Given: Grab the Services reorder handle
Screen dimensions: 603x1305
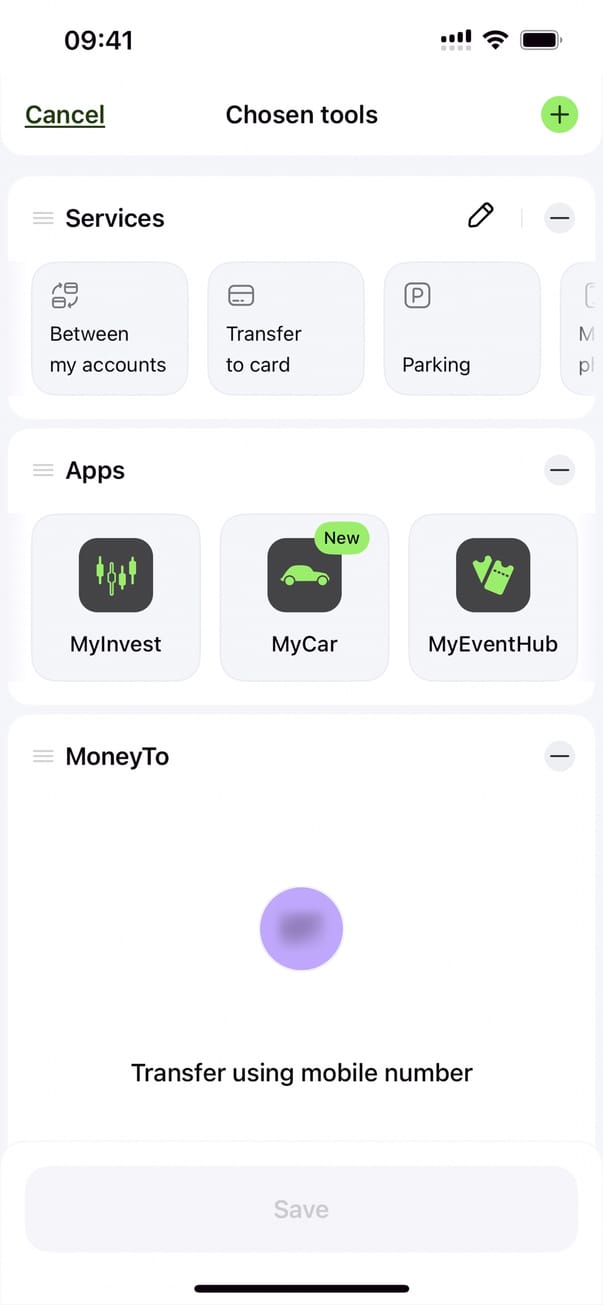Looking at the screenshot, I should pos(43,218).
